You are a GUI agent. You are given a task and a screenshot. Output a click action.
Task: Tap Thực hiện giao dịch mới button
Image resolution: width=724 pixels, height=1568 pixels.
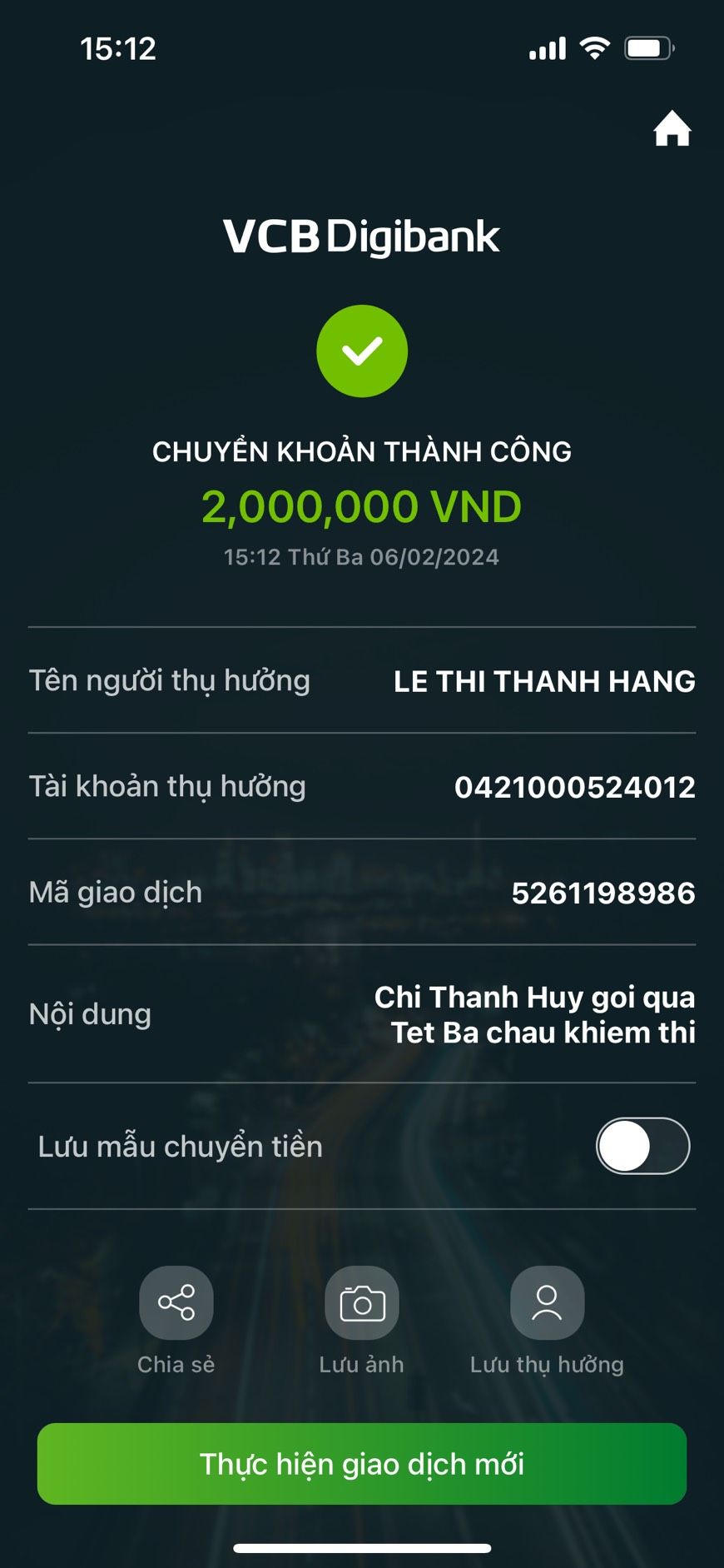362,1463
